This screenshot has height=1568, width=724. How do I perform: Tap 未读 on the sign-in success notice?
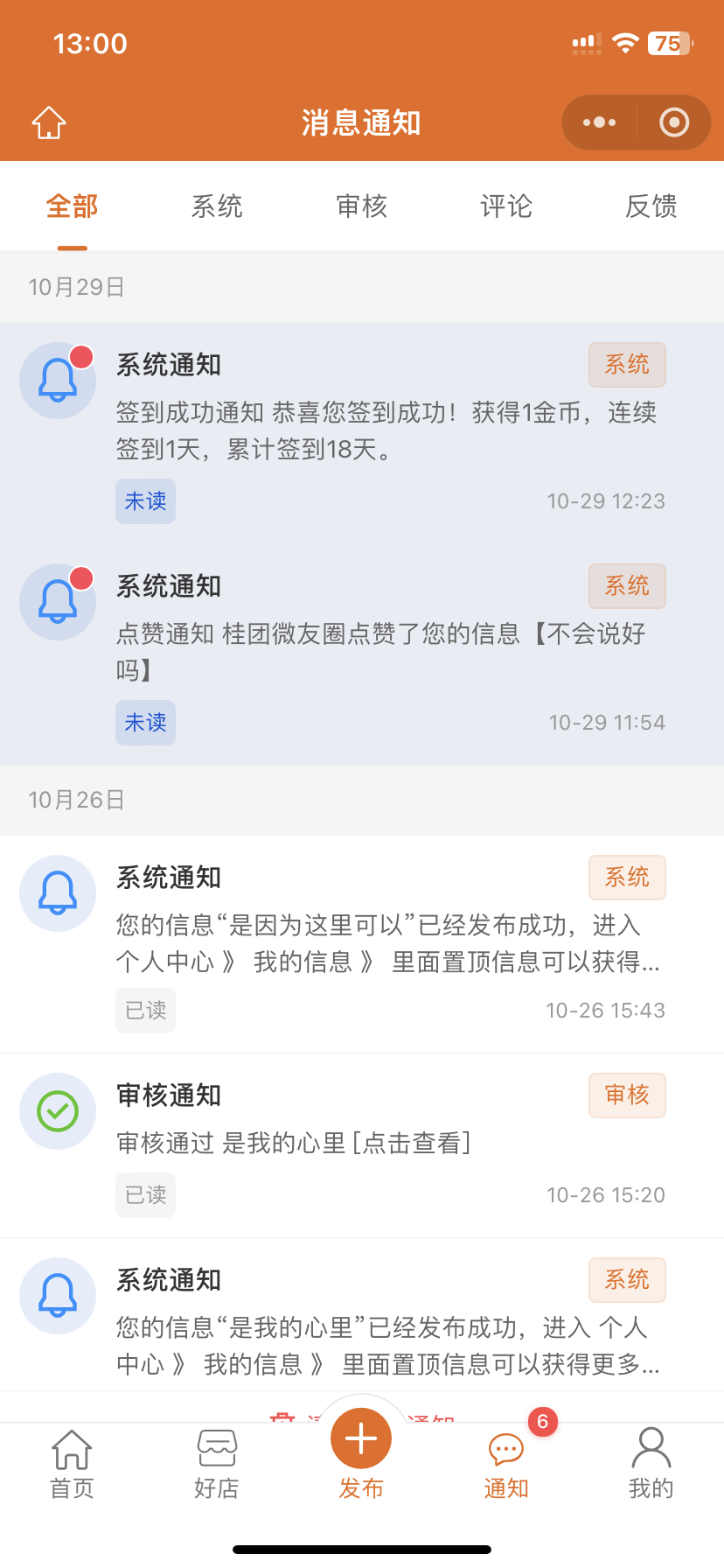coord(145,501)
